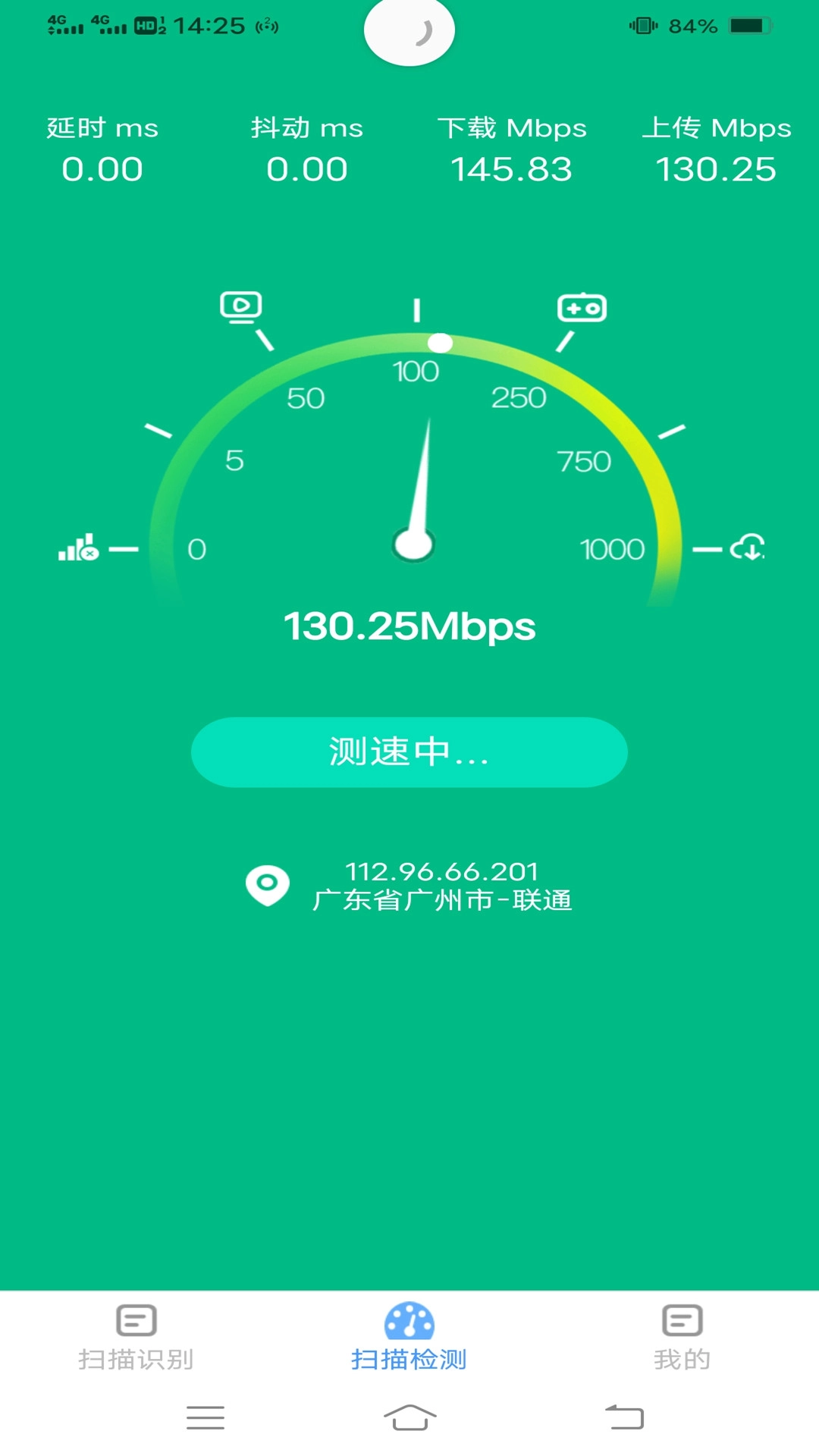Click the 130.25Mbps reading under the gauge
The width and height of the screenshot is (819, 1456).
click(409, 626)
